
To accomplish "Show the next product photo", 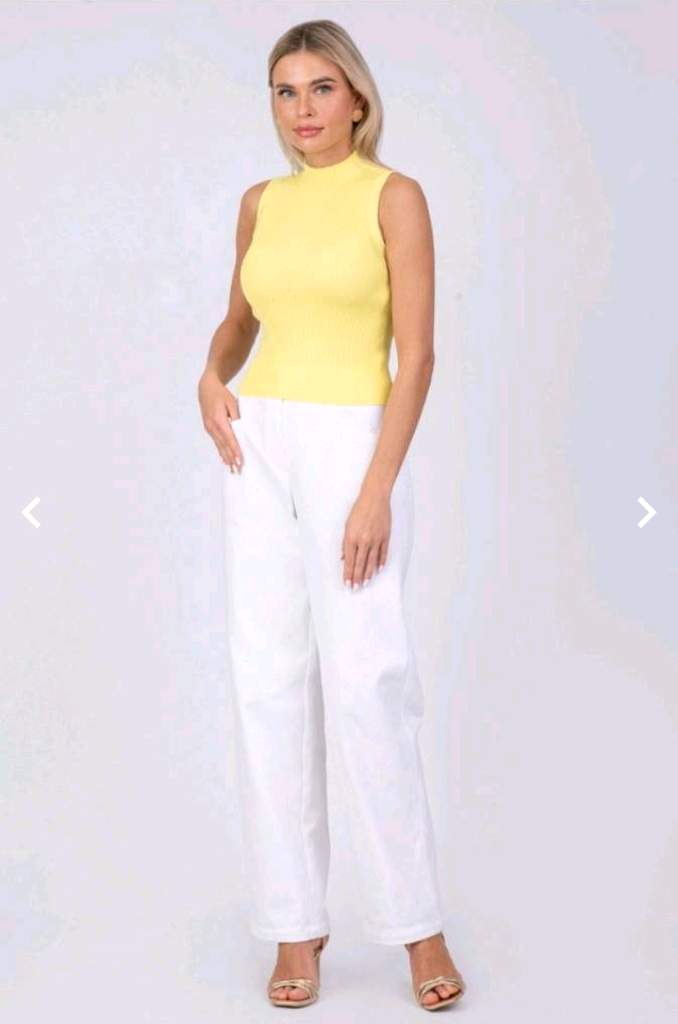I will point(646,512).
